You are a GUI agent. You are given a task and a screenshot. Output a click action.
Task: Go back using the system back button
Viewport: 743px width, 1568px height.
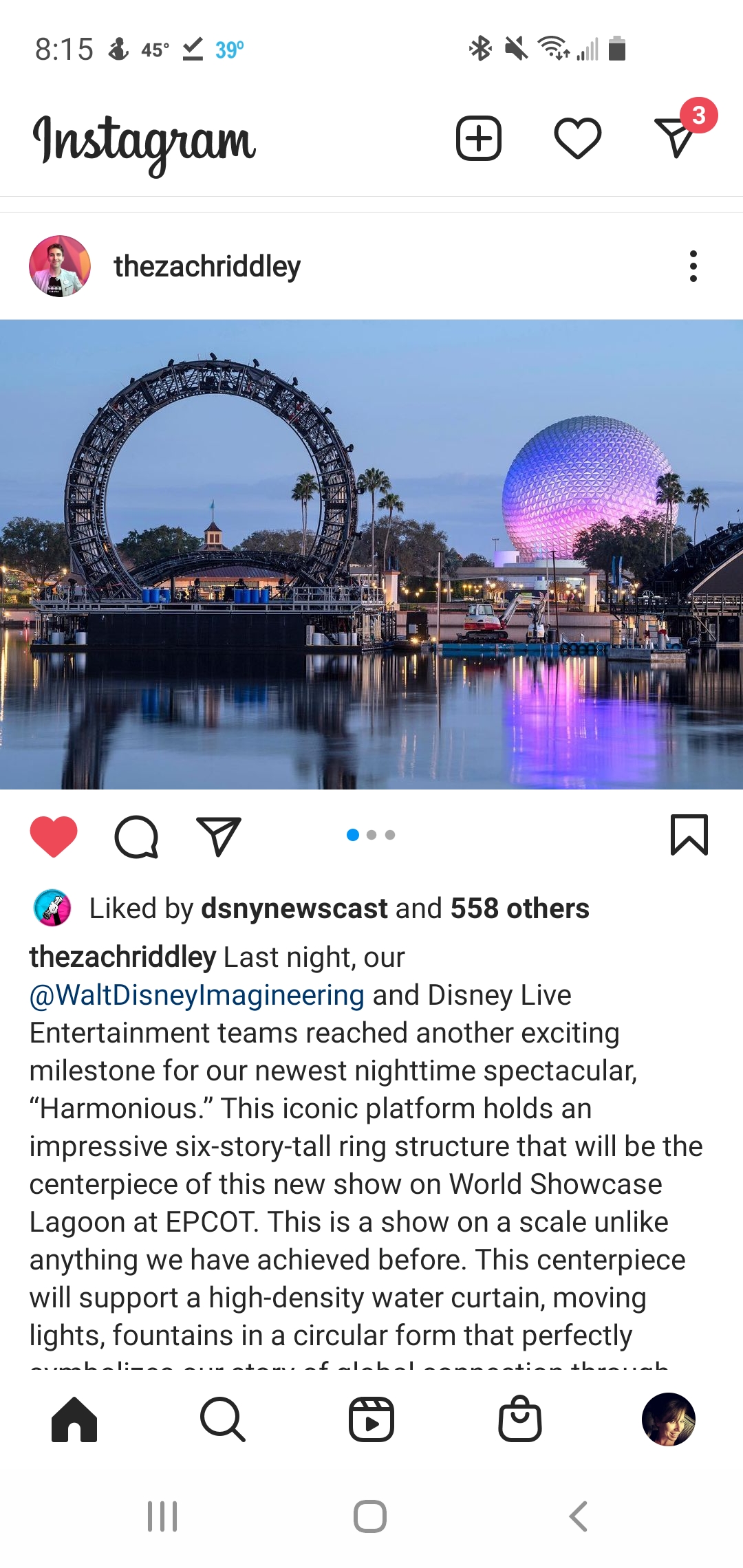tap(579, 1516)
